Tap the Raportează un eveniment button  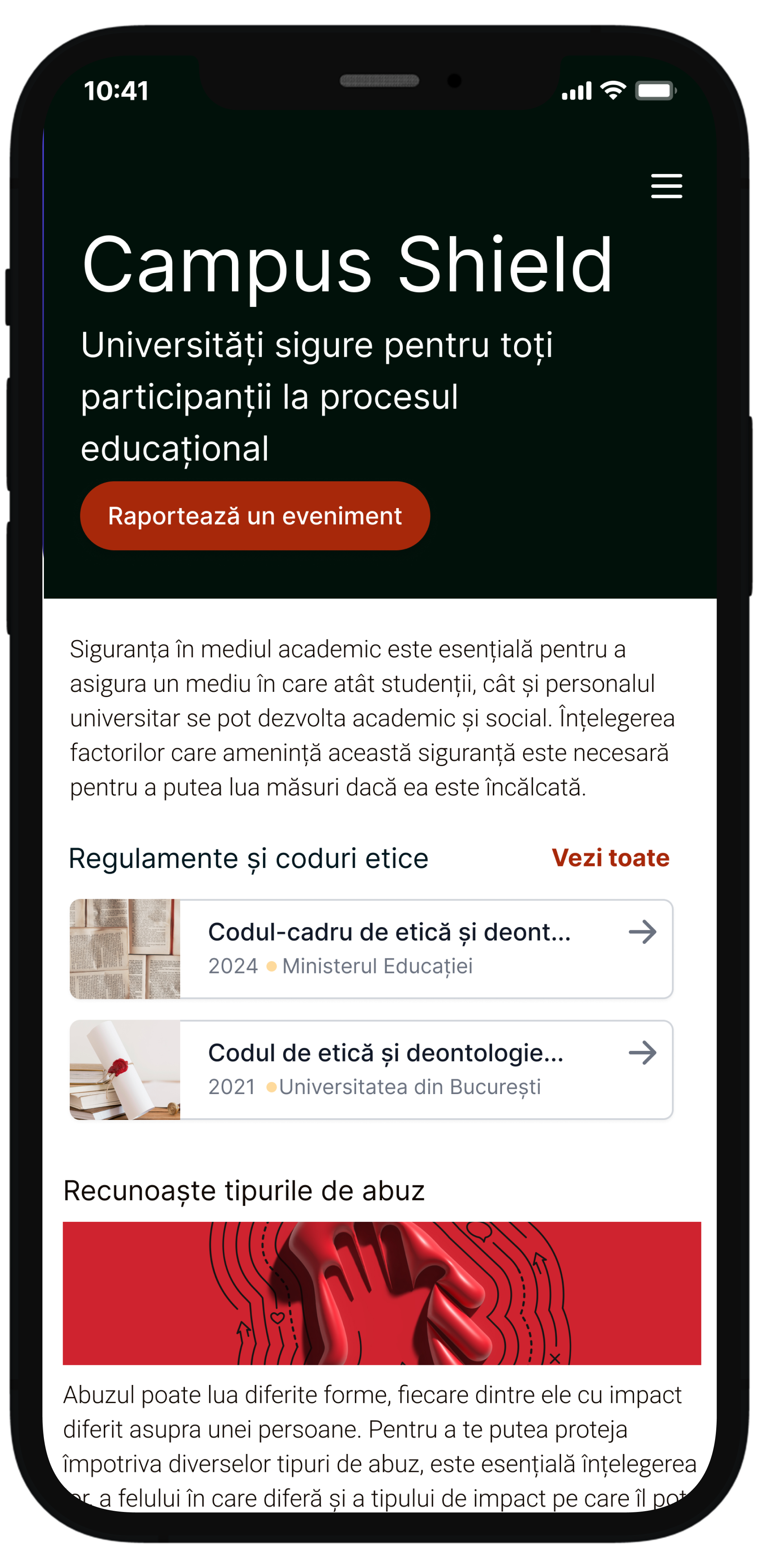click(x=255, y=516)
